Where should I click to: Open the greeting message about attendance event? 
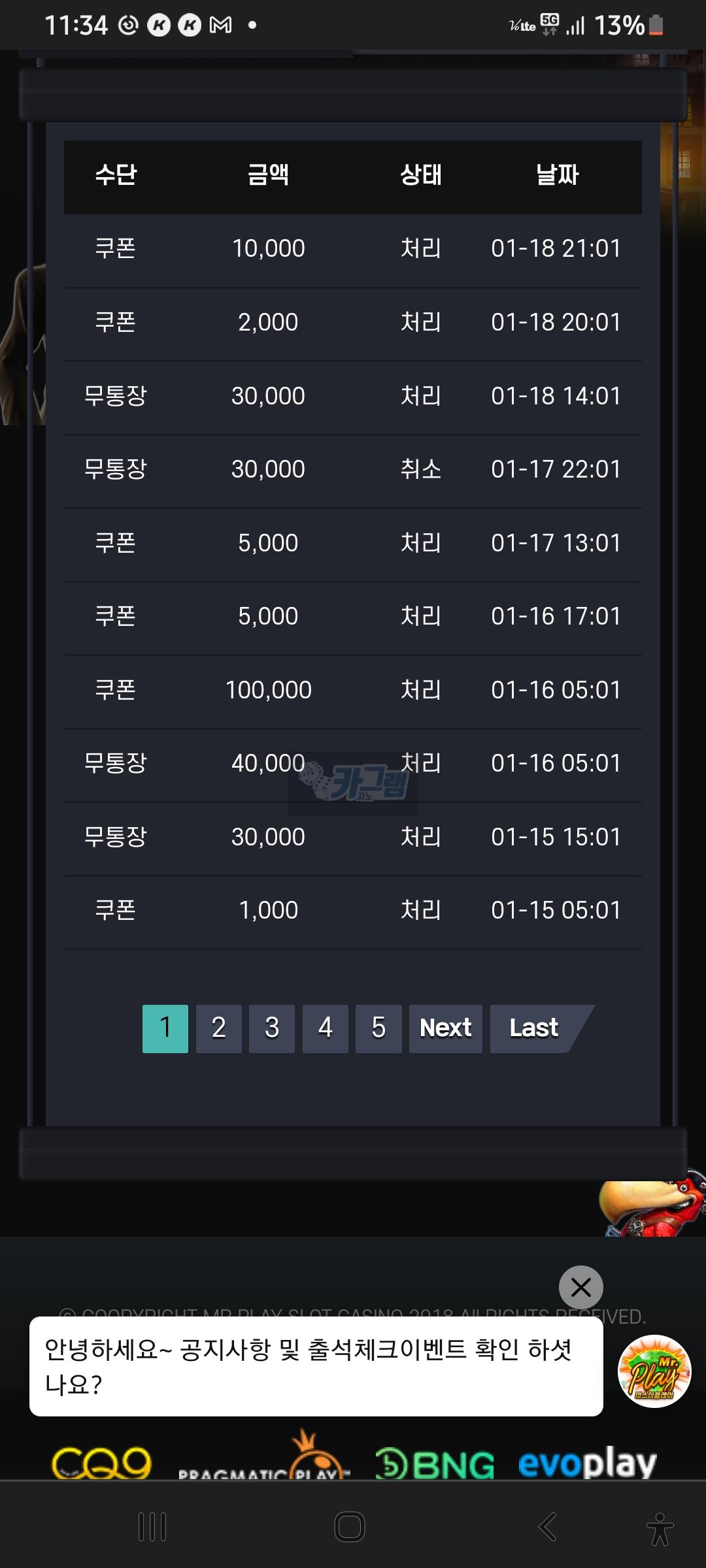click(x=316, y=1367)
